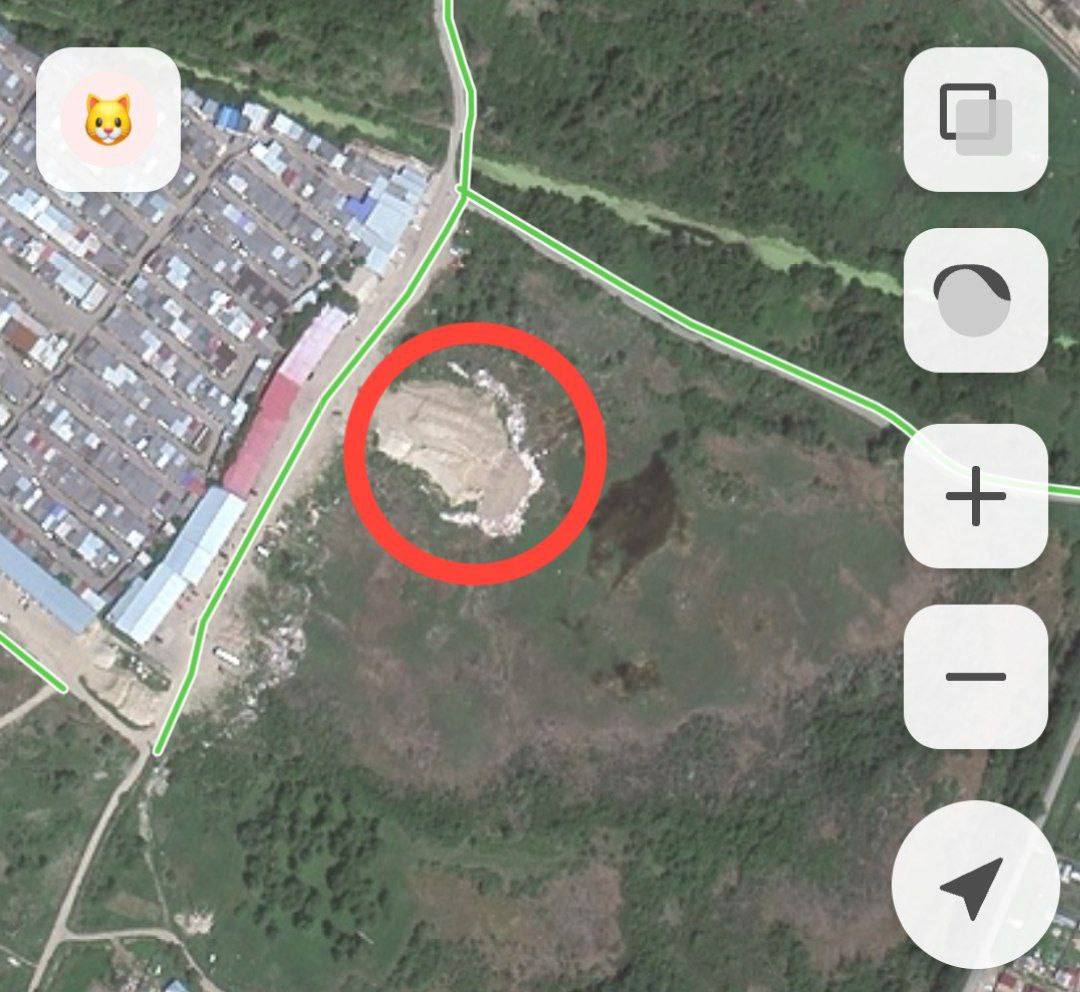The height and width of the screenshot is (992, 1080).
Task: Toggle the map tilt view button
Action: (x=975, y=300)
